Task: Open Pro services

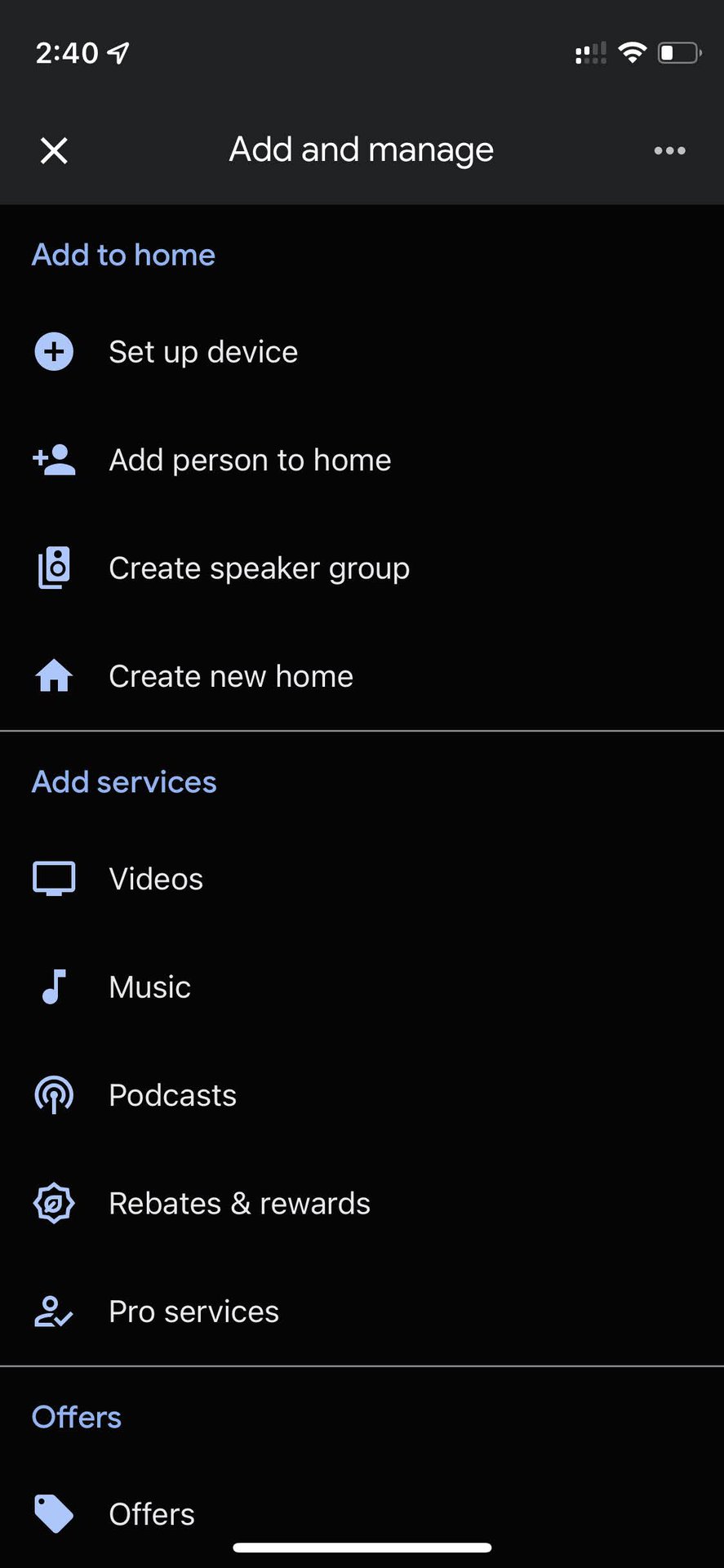Action: pos(193,1312)
